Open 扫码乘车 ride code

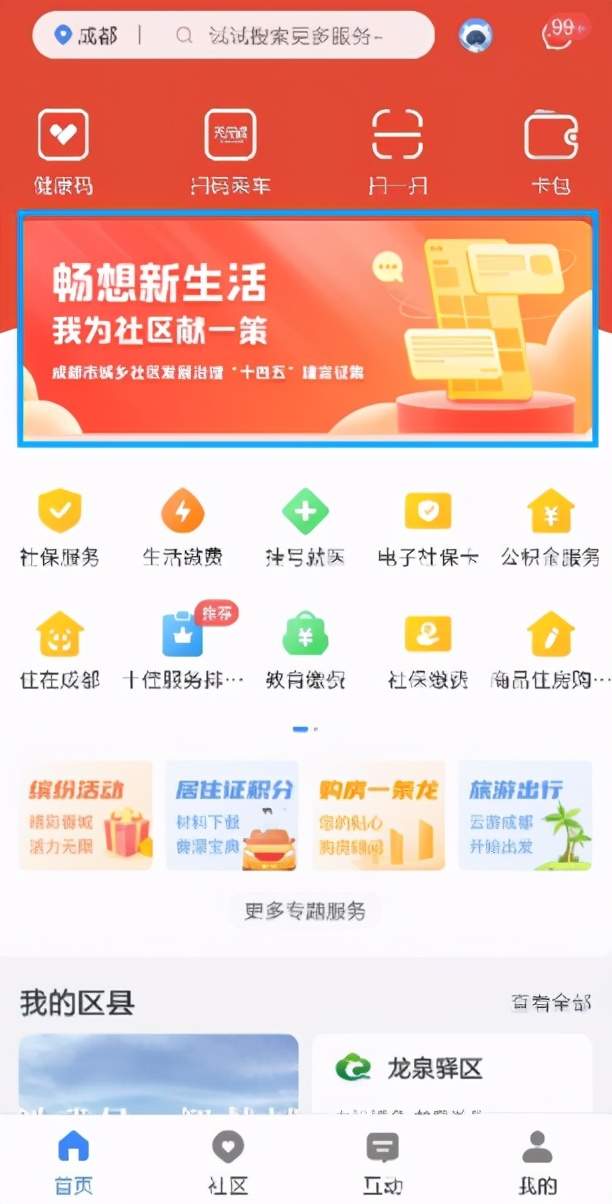click(231, 152)
